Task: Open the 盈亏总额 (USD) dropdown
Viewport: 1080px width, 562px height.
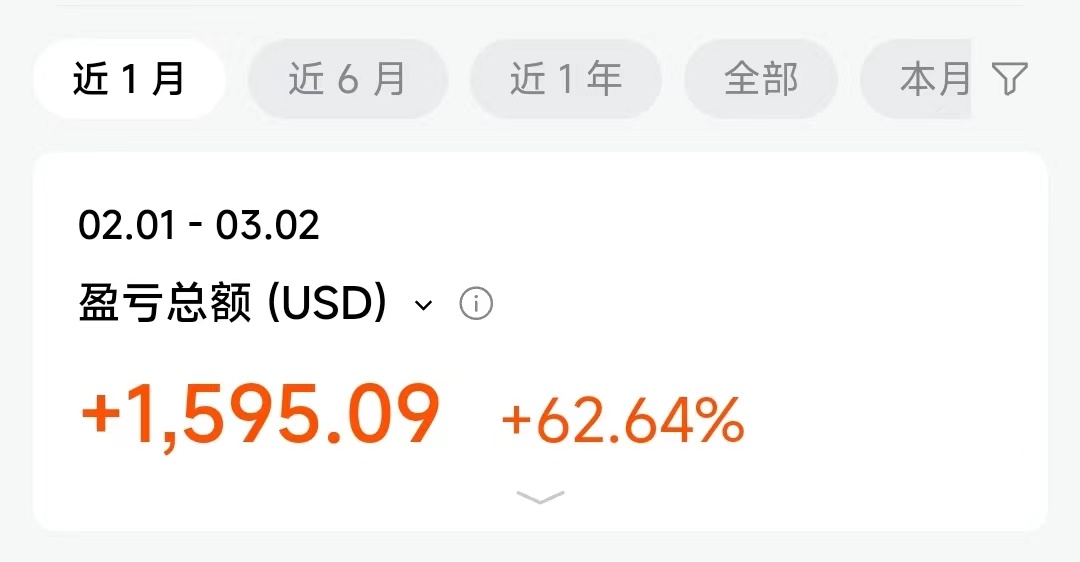Action: 423,305
